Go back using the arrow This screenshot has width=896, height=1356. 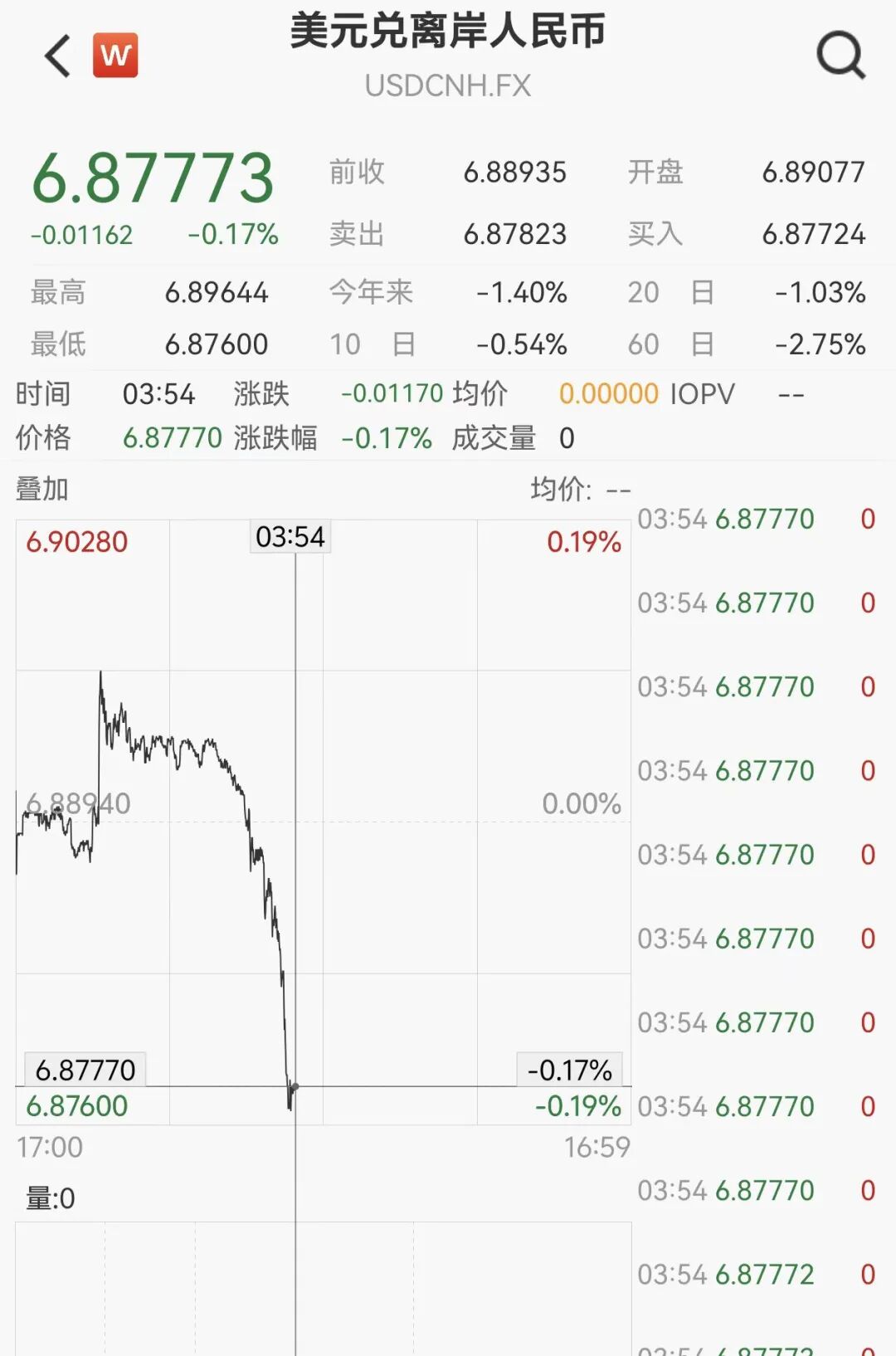click(x=58, y=56)
